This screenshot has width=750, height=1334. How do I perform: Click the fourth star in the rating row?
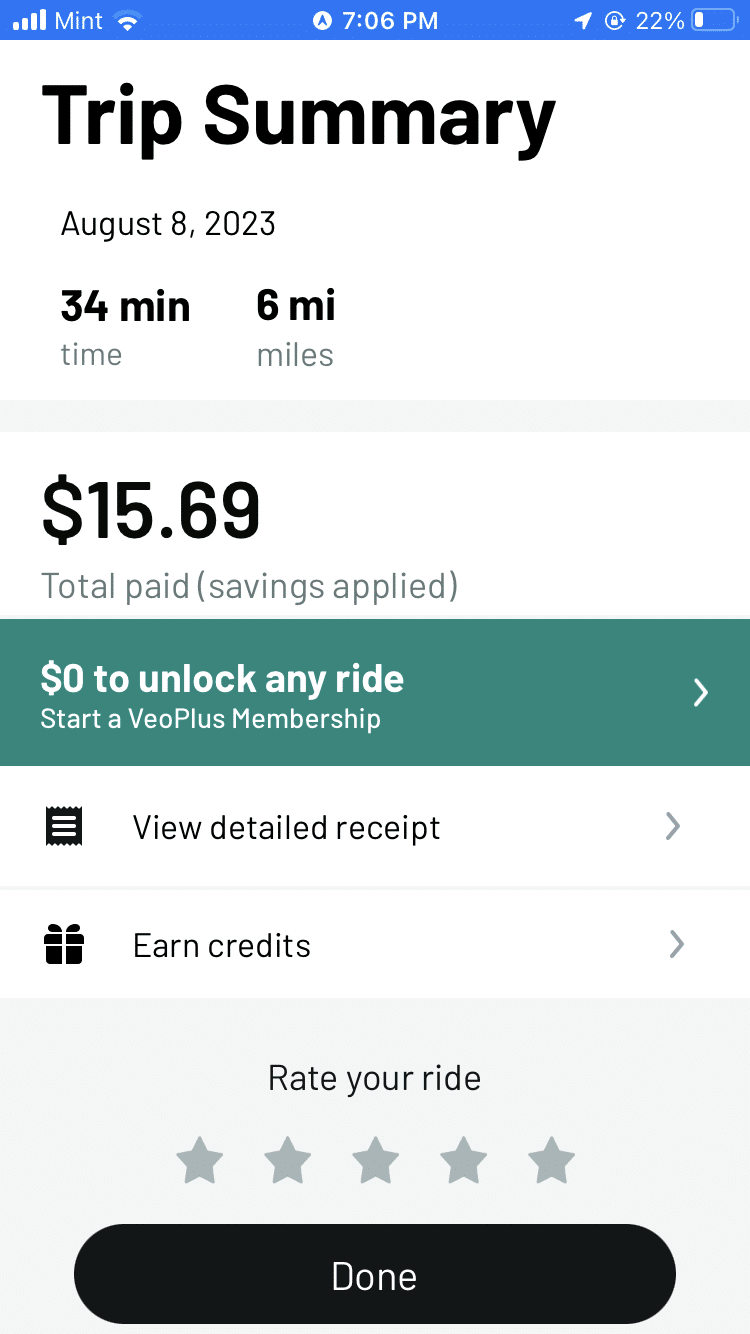point(463,1160)
